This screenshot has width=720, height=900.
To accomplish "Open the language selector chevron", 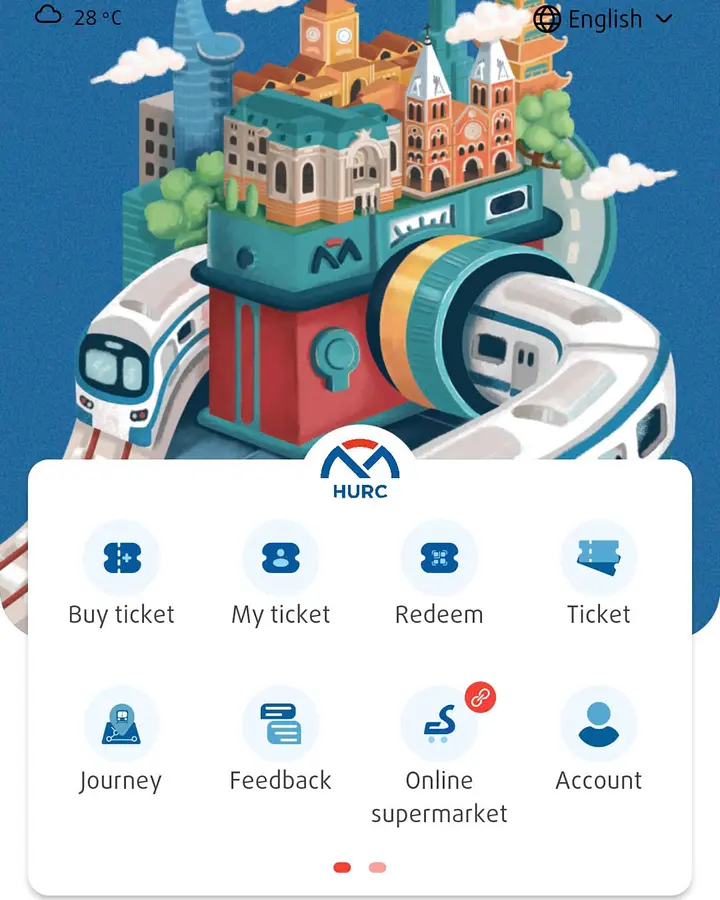I will (664, 19).
